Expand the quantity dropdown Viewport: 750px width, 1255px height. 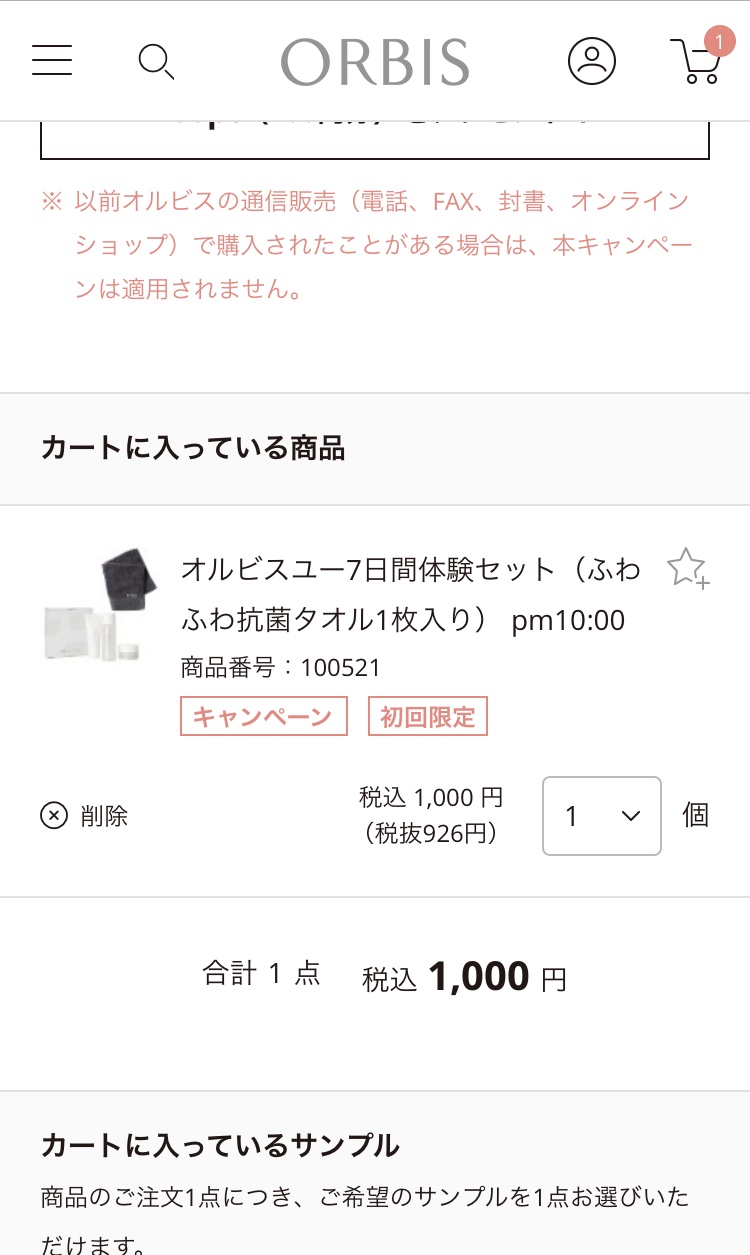602,816
